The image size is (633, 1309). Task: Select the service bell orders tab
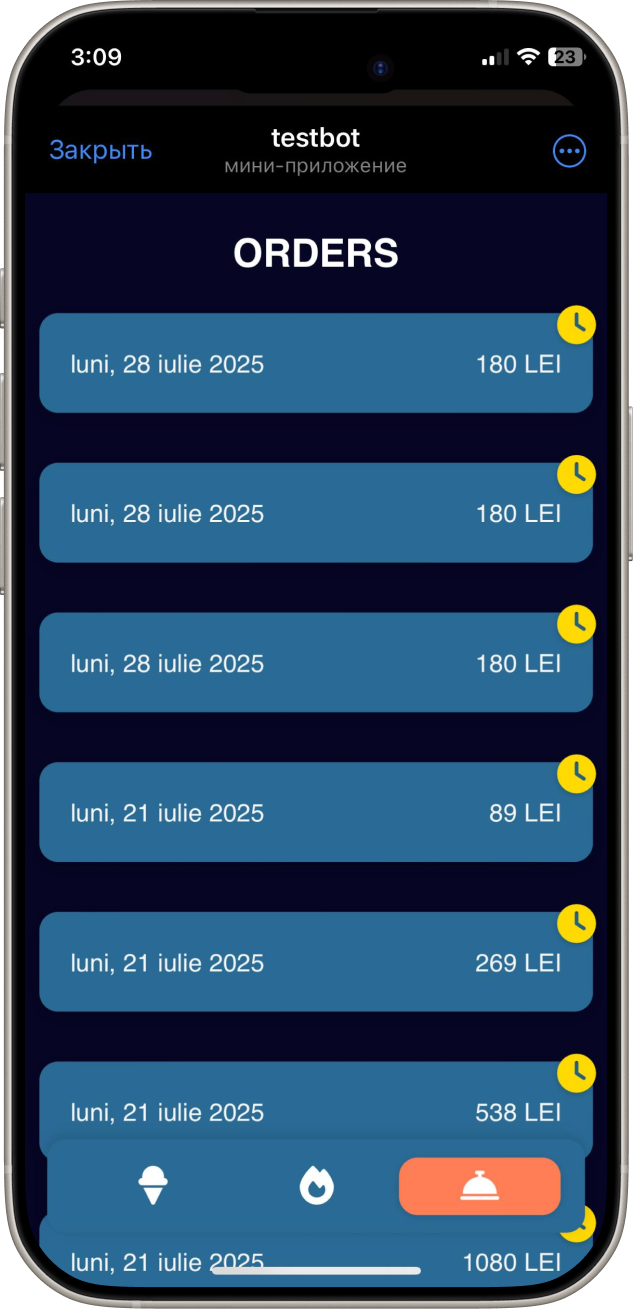pyautogui.click(x=480, y=1187)
